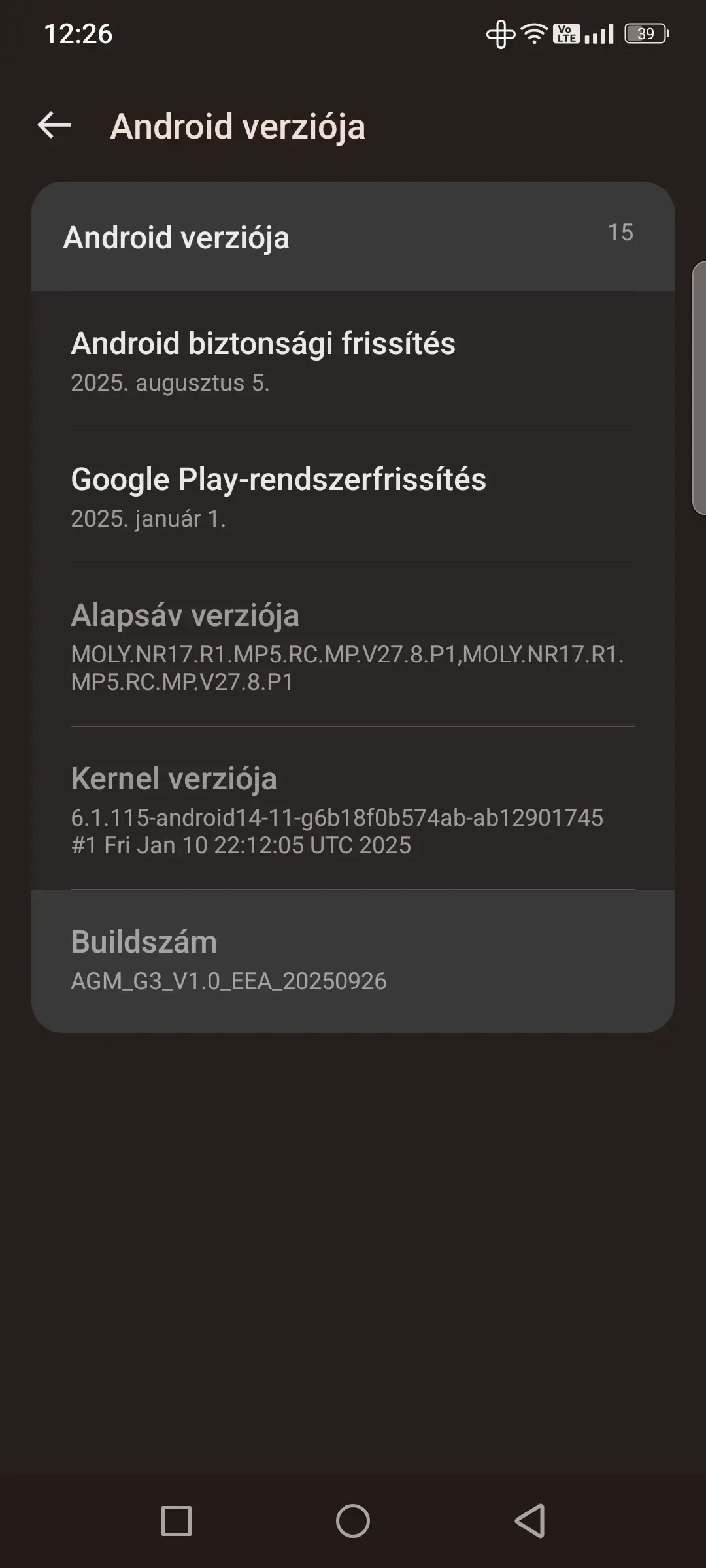Viewport: 706px width, 1568px height.
Task: Open Google Play-rendszerfrissítés
Action: pyautogui.click(x=353, y=497)
